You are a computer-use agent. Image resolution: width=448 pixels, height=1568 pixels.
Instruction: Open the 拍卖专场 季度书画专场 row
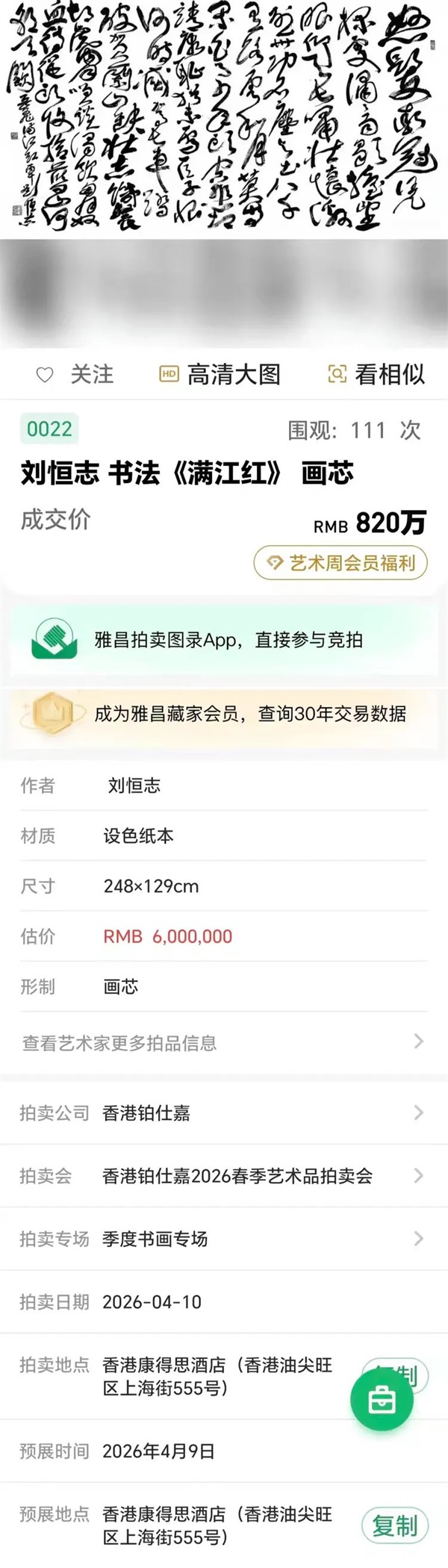tap(223, 1239)
